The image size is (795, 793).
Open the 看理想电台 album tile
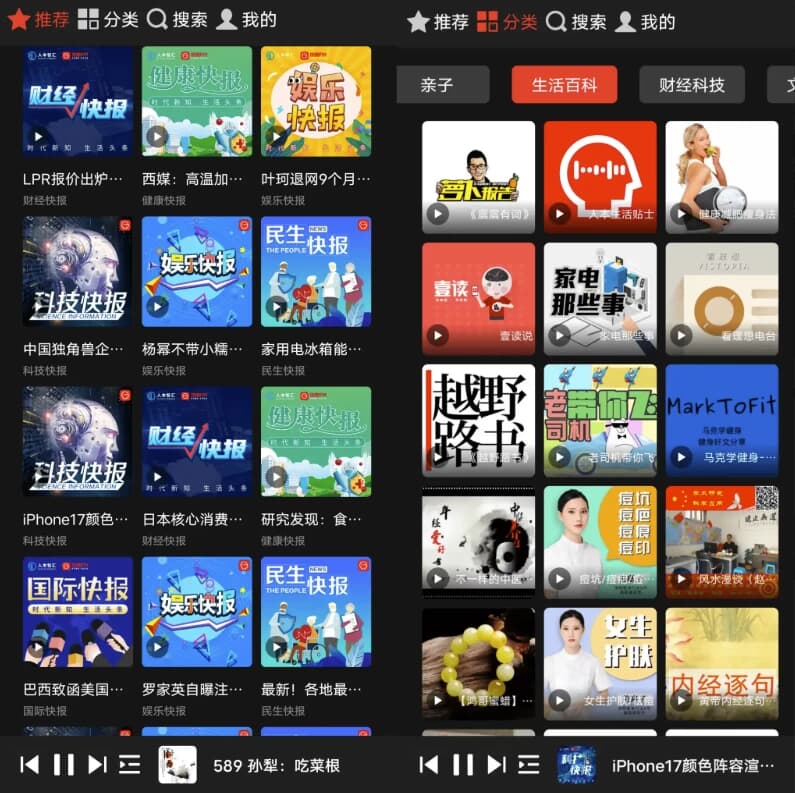point(721,298)
